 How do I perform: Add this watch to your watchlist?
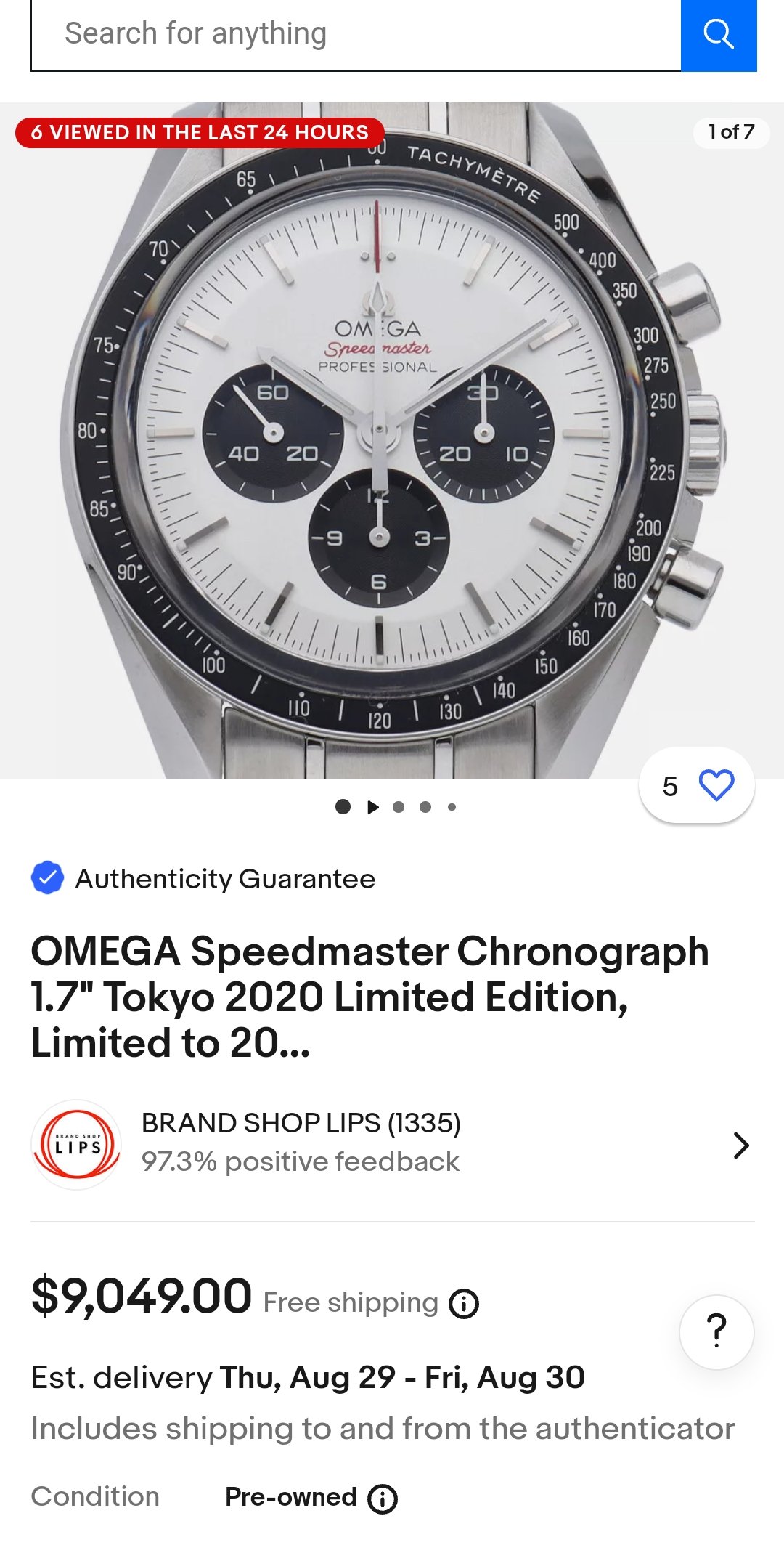[x=716, y=785]
